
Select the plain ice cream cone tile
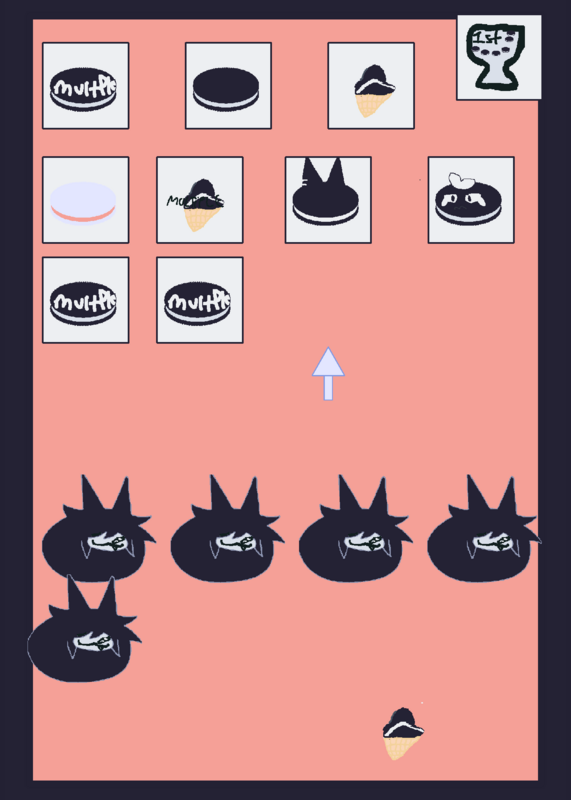[x=371, y=86]
